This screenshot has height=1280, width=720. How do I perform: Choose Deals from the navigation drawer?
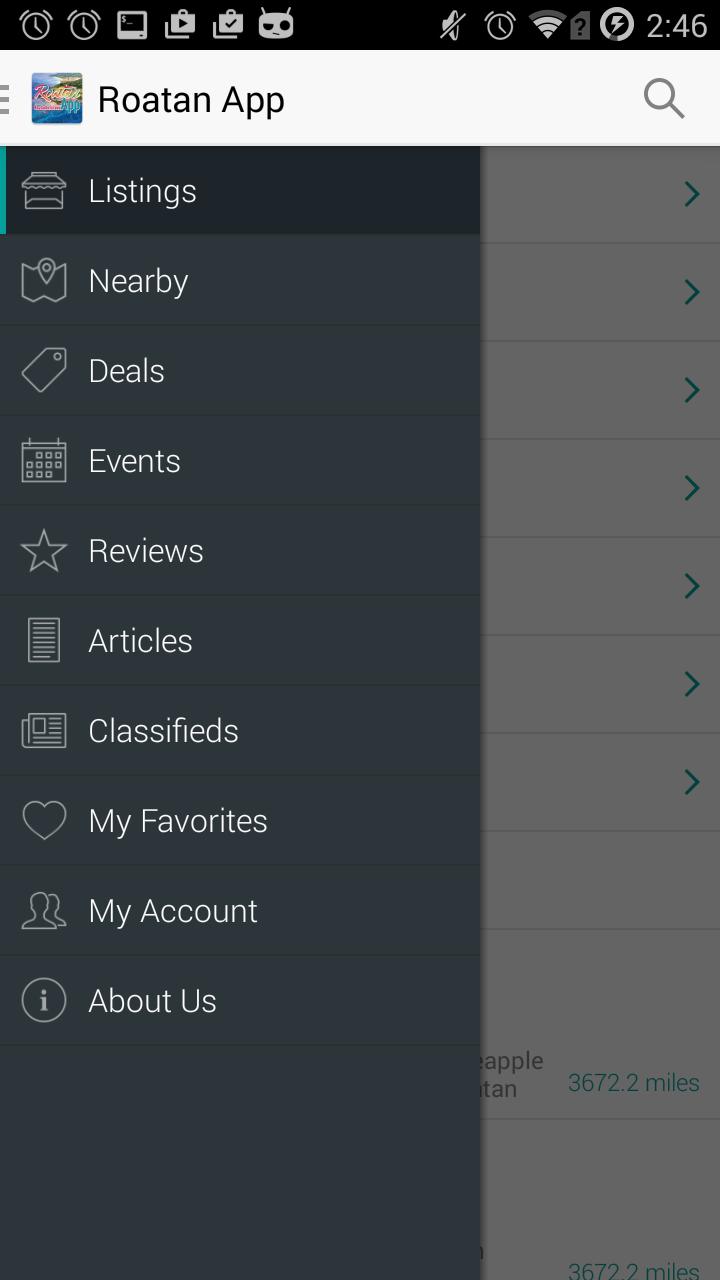pyautogui.click(x=126, y=370)
